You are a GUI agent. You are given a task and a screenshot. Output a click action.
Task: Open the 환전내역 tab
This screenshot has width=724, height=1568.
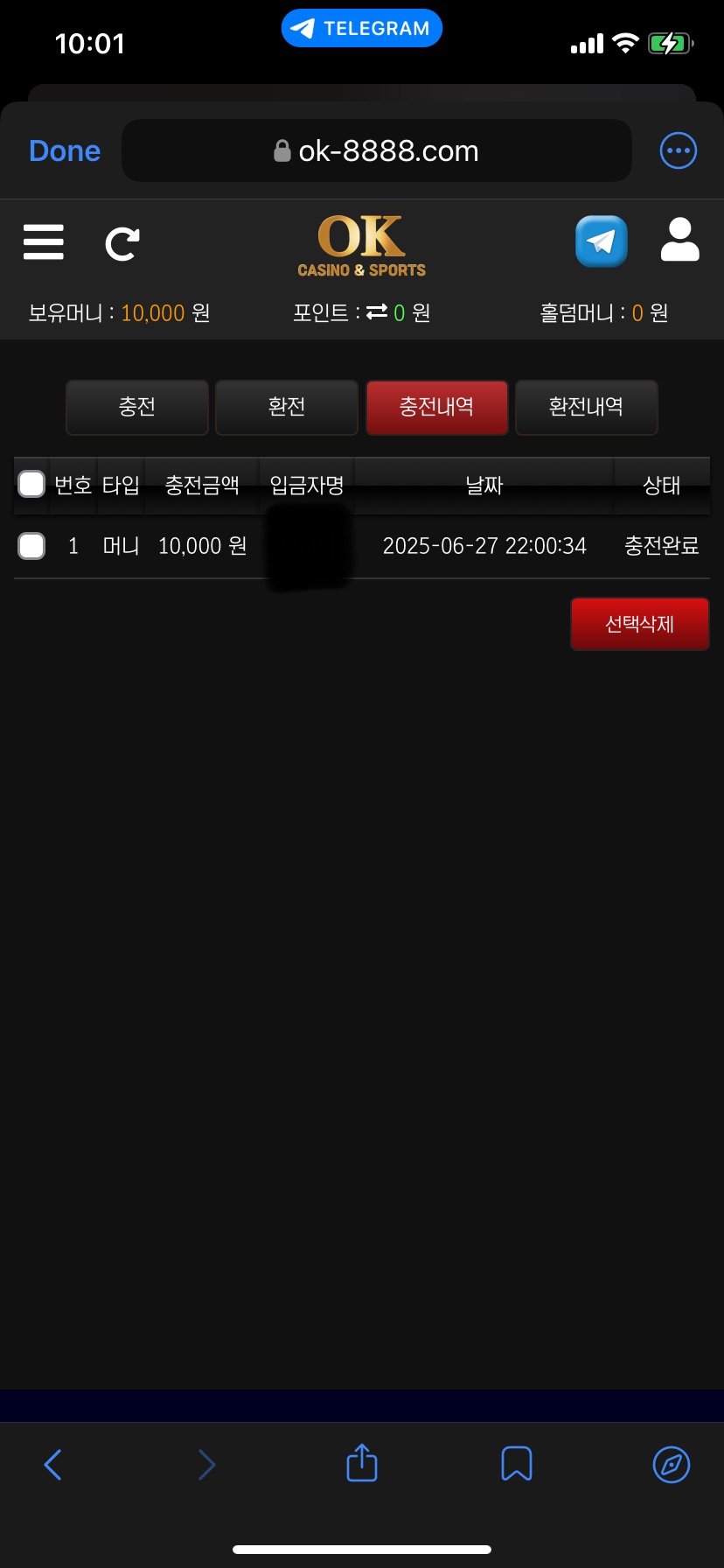coord(586,407)
